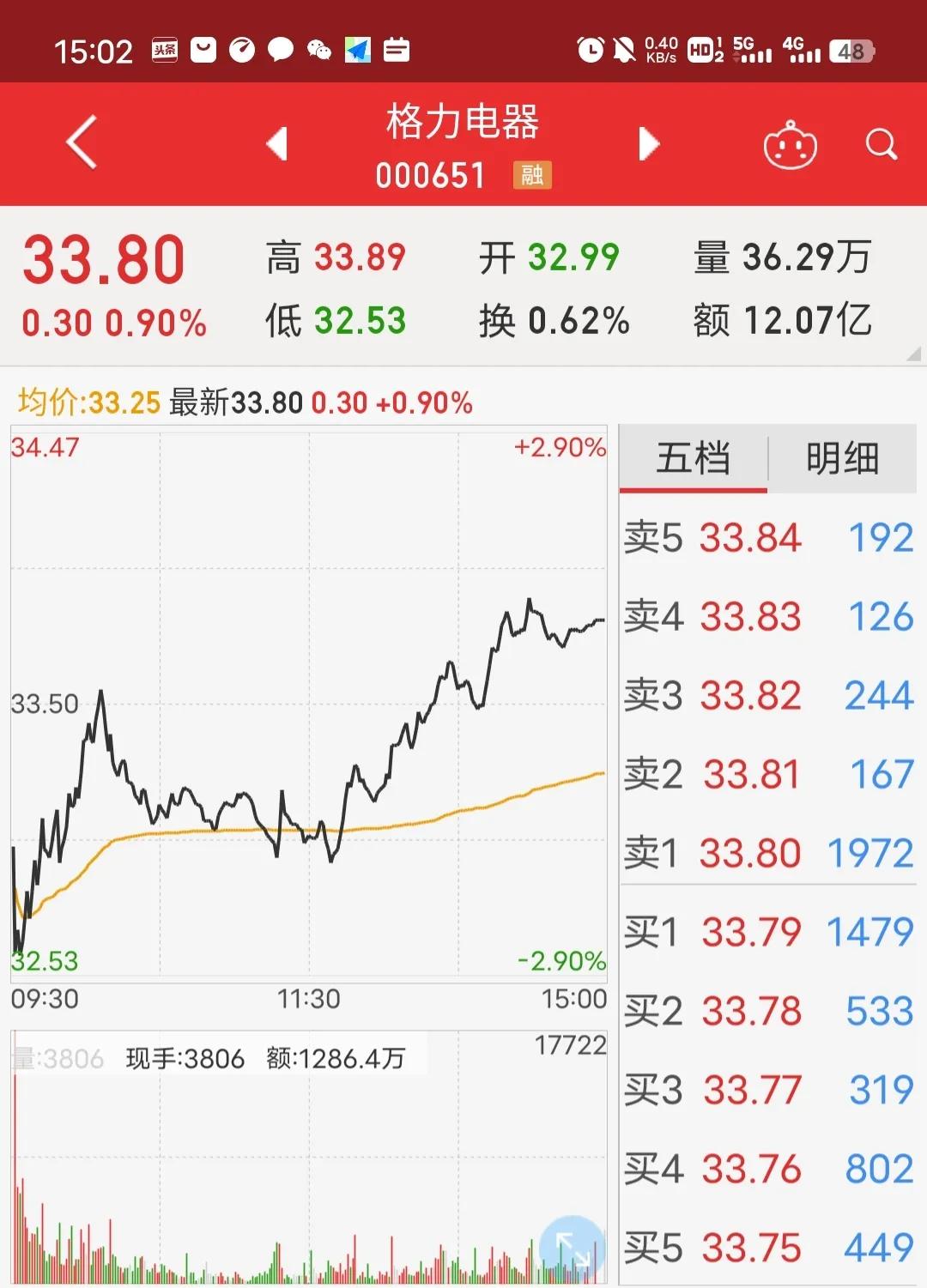The image size is (927, 1288).
Task: Open the intraday price chart
Action: click(x=309, y=704)
